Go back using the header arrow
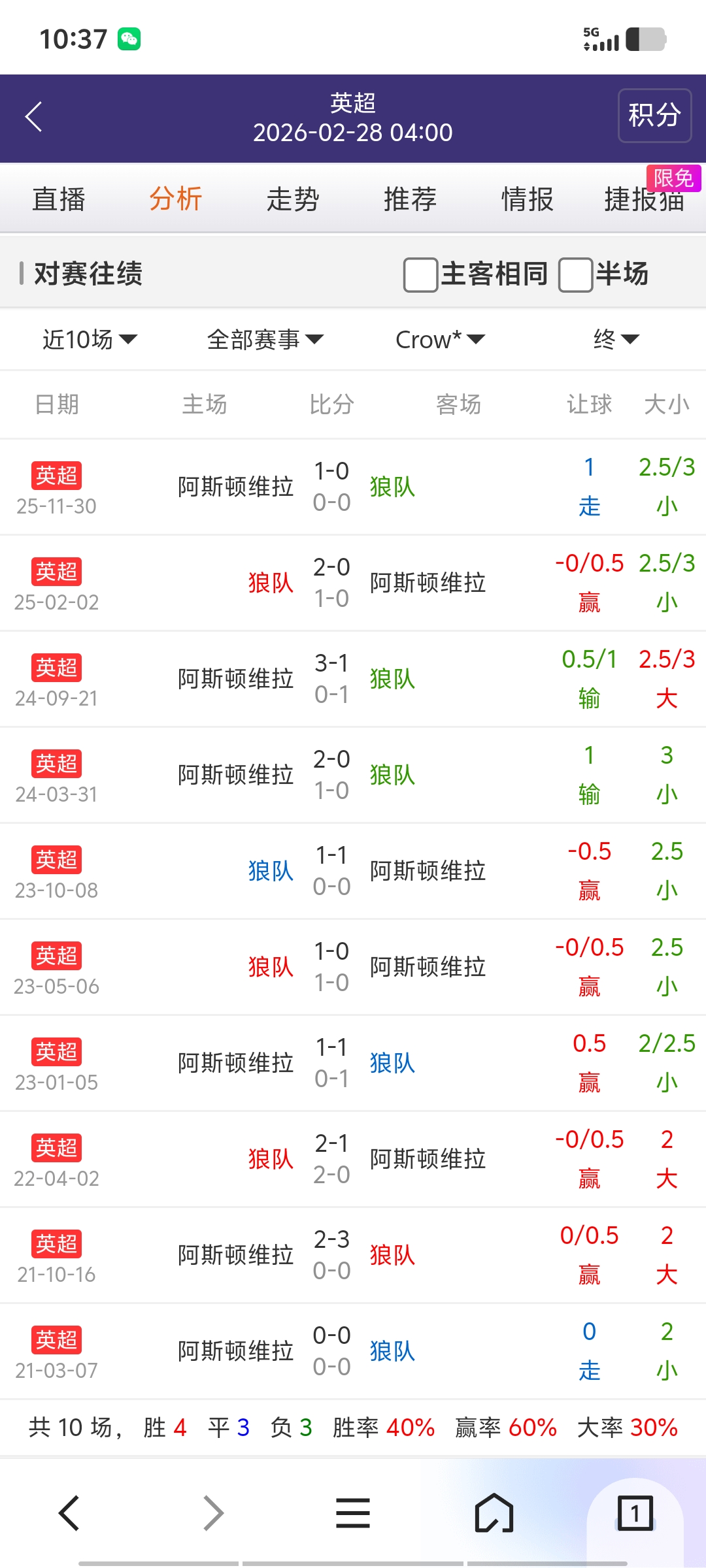 [34, 117]
